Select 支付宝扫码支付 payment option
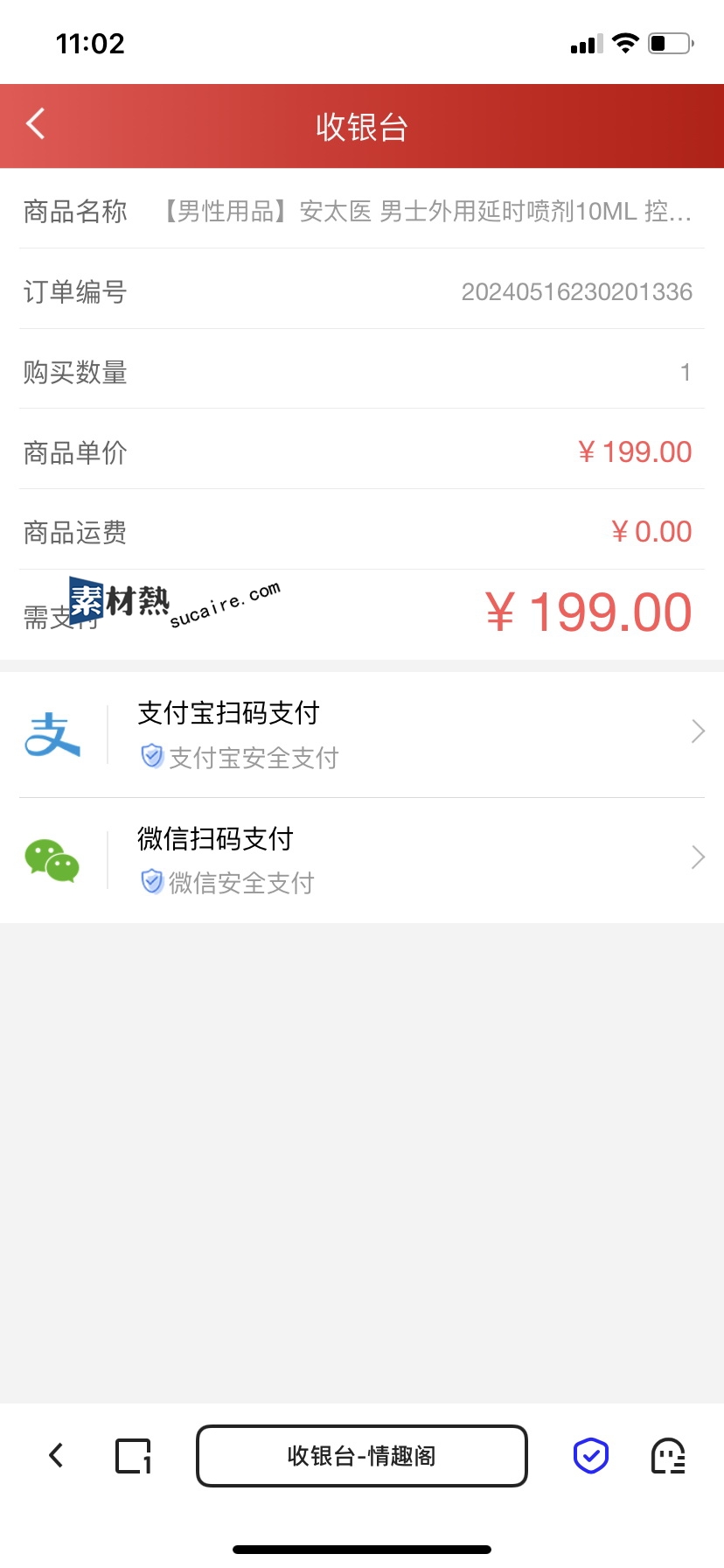Screen dimensions: 724x1568 tap(362, 734)
